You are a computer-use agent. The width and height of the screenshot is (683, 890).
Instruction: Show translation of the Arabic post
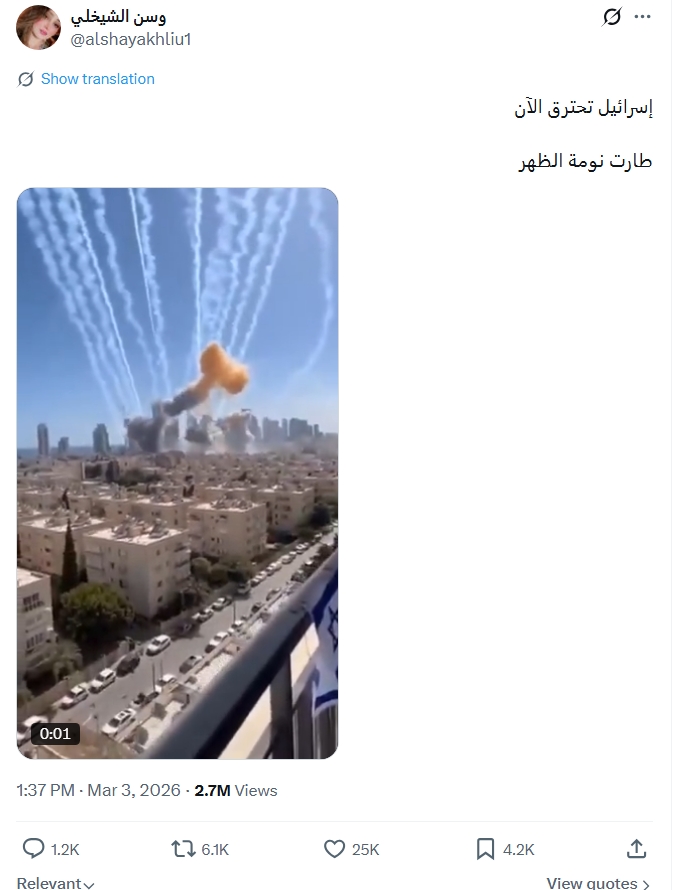pyautogui.click(x=97, y=79)
